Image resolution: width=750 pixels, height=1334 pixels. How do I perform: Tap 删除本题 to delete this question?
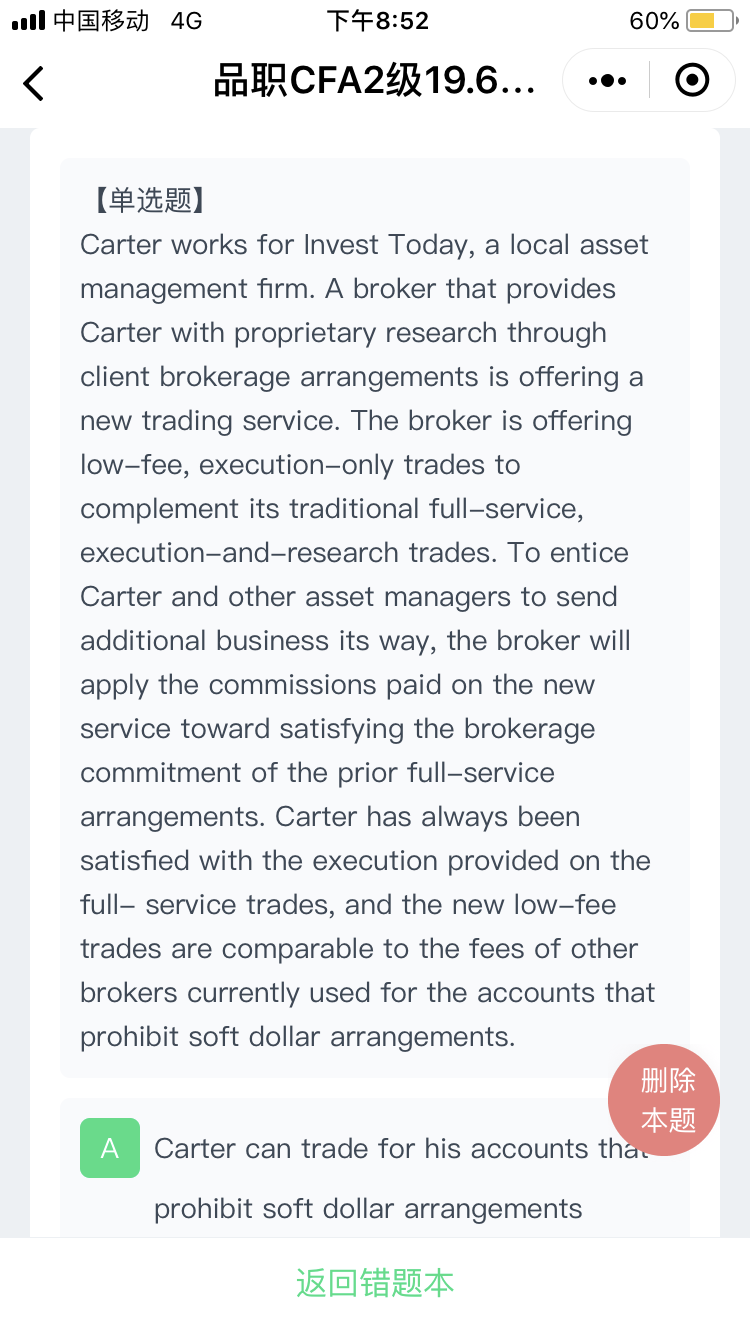[x=664, y=1100]
